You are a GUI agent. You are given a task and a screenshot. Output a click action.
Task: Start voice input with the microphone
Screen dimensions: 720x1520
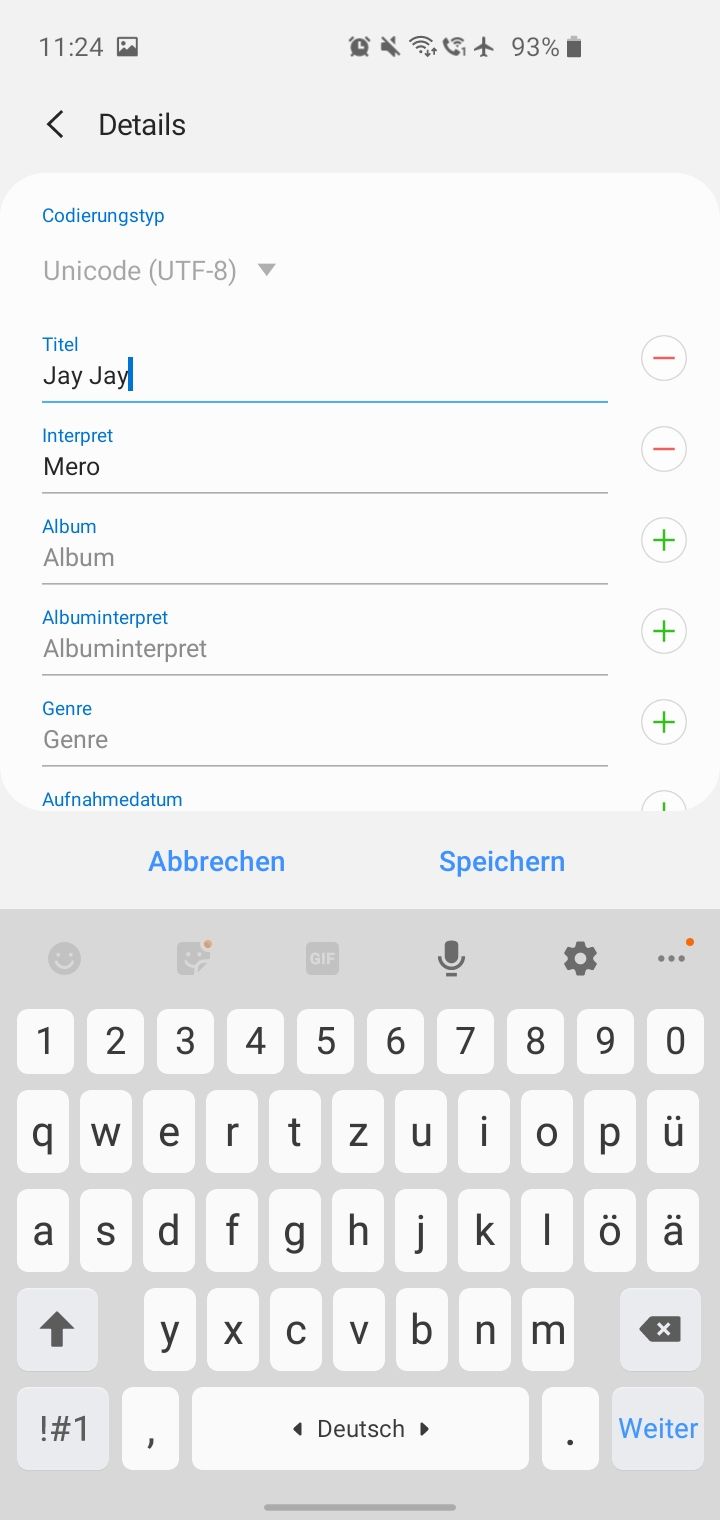click(x=451, y=959)
